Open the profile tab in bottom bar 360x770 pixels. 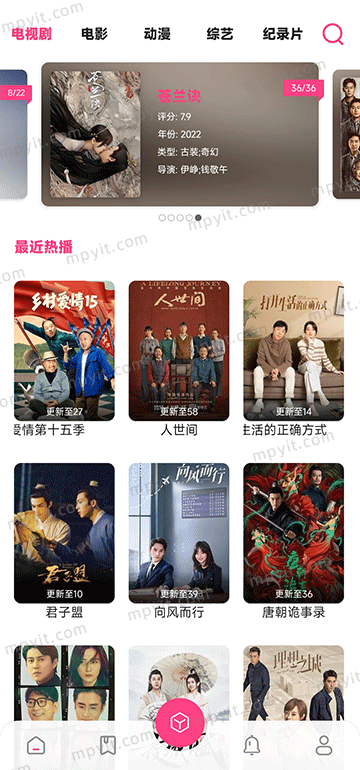point(324,745)
